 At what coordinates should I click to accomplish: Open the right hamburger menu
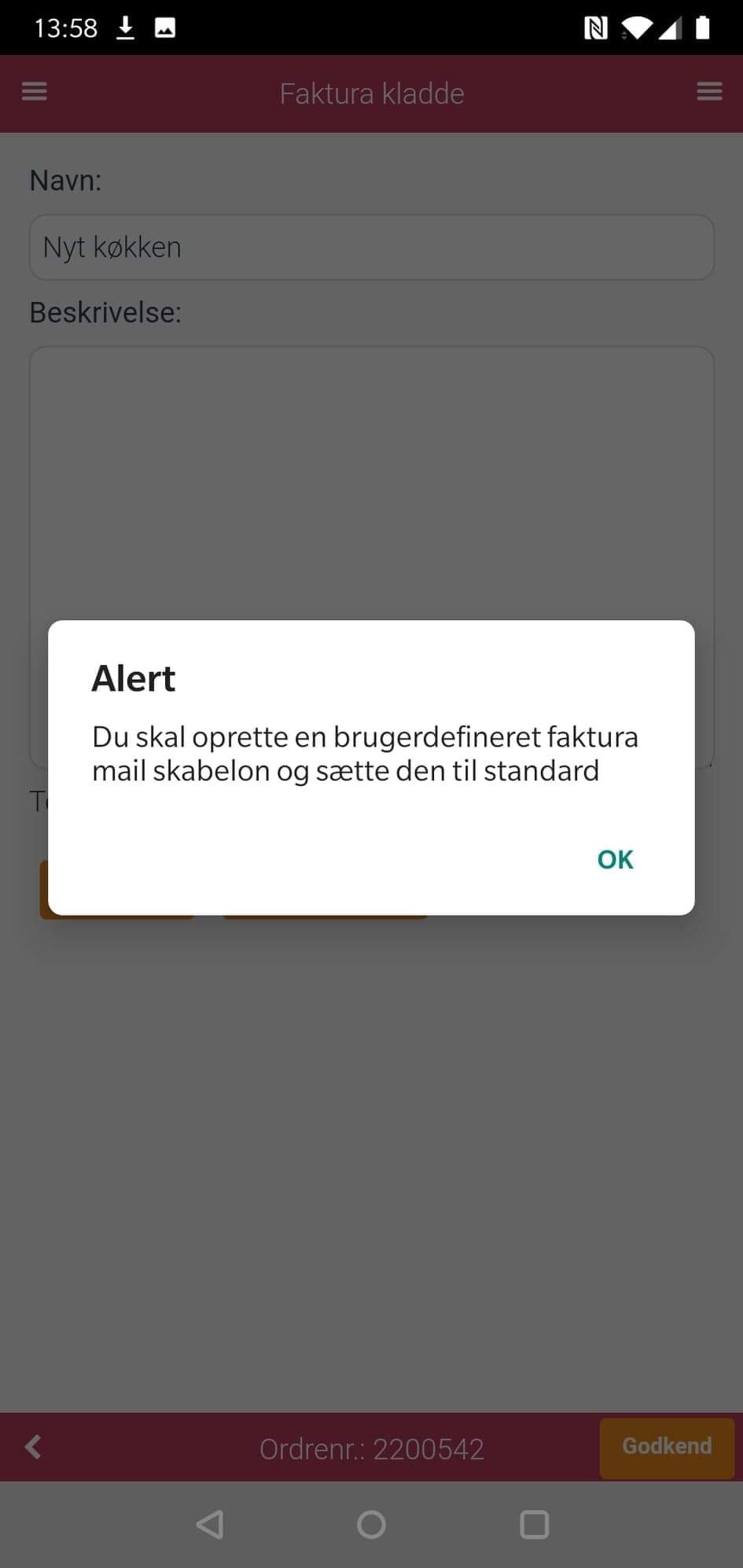[x=709, y=92]
